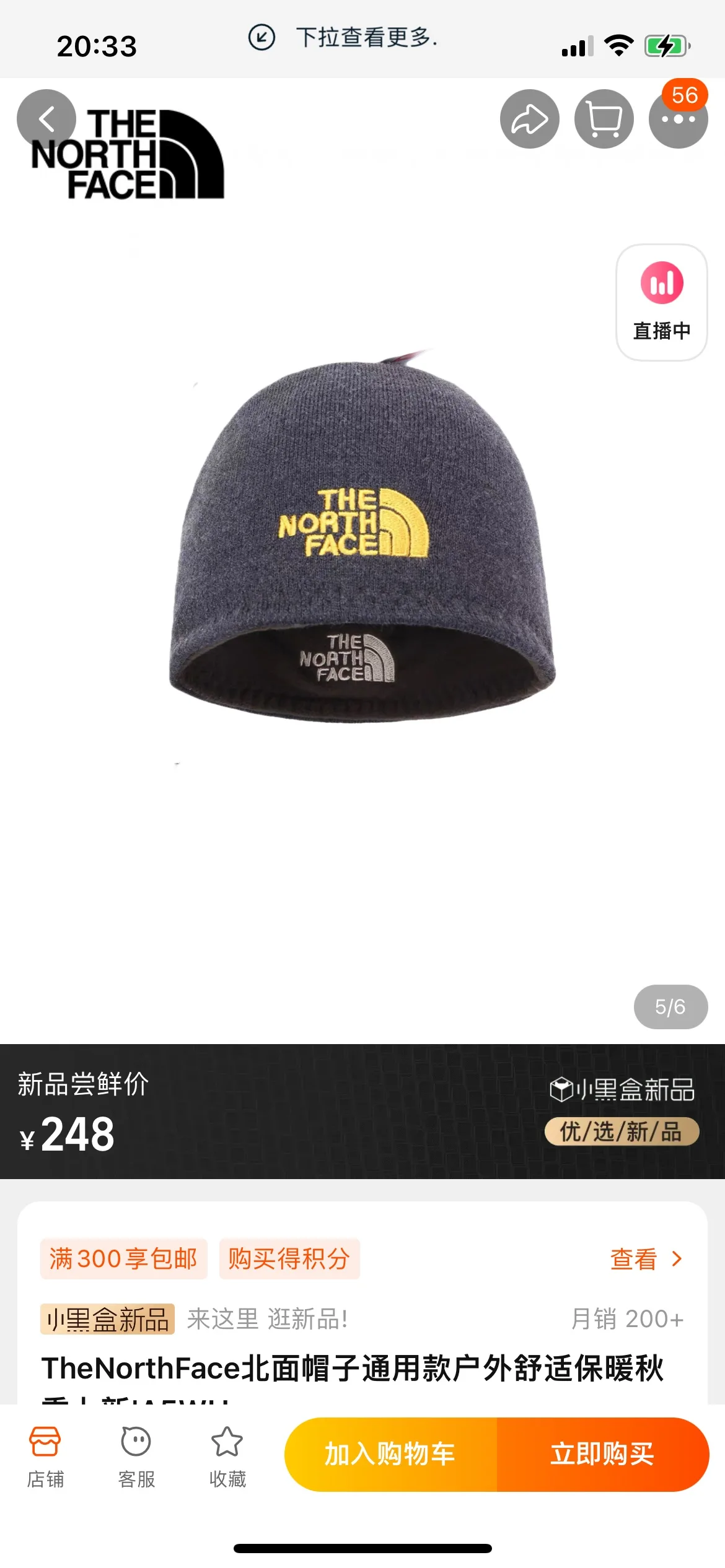Go back using the arrow button

click(x=46, y=119)
